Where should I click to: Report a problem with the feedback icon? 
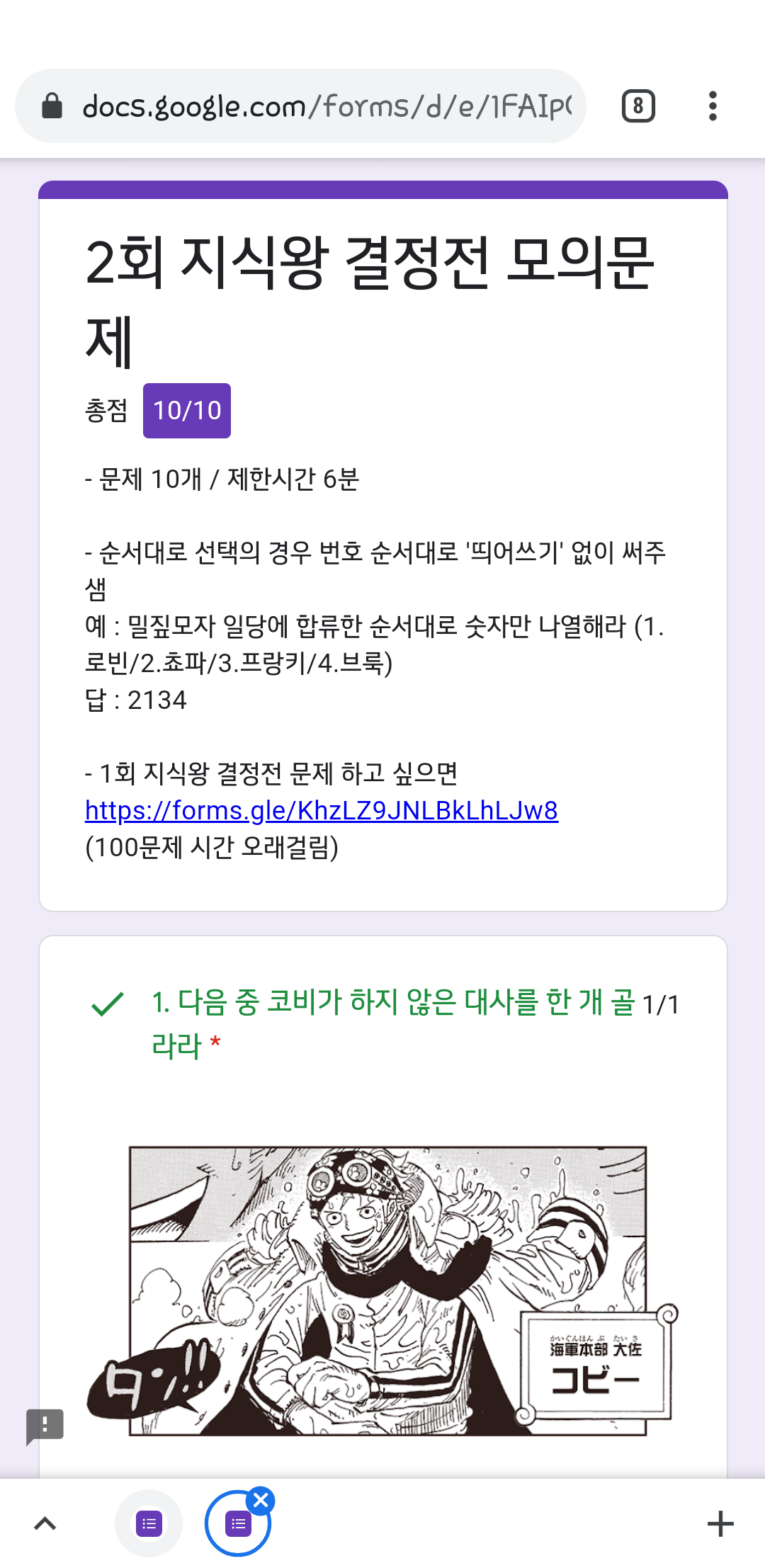point(45,1425)
